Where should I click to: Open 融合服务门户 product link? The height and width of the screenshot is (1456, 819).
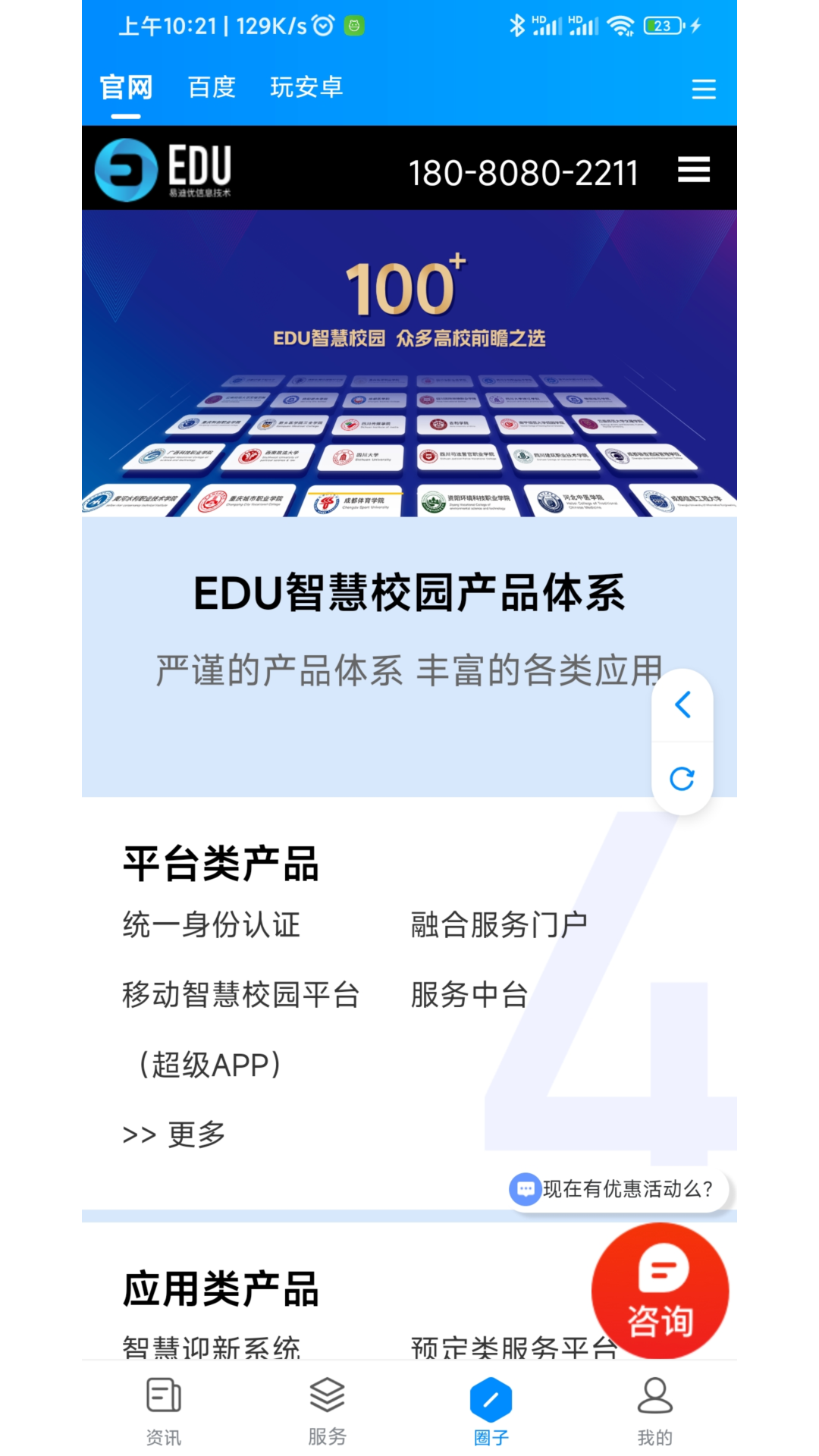499,925
